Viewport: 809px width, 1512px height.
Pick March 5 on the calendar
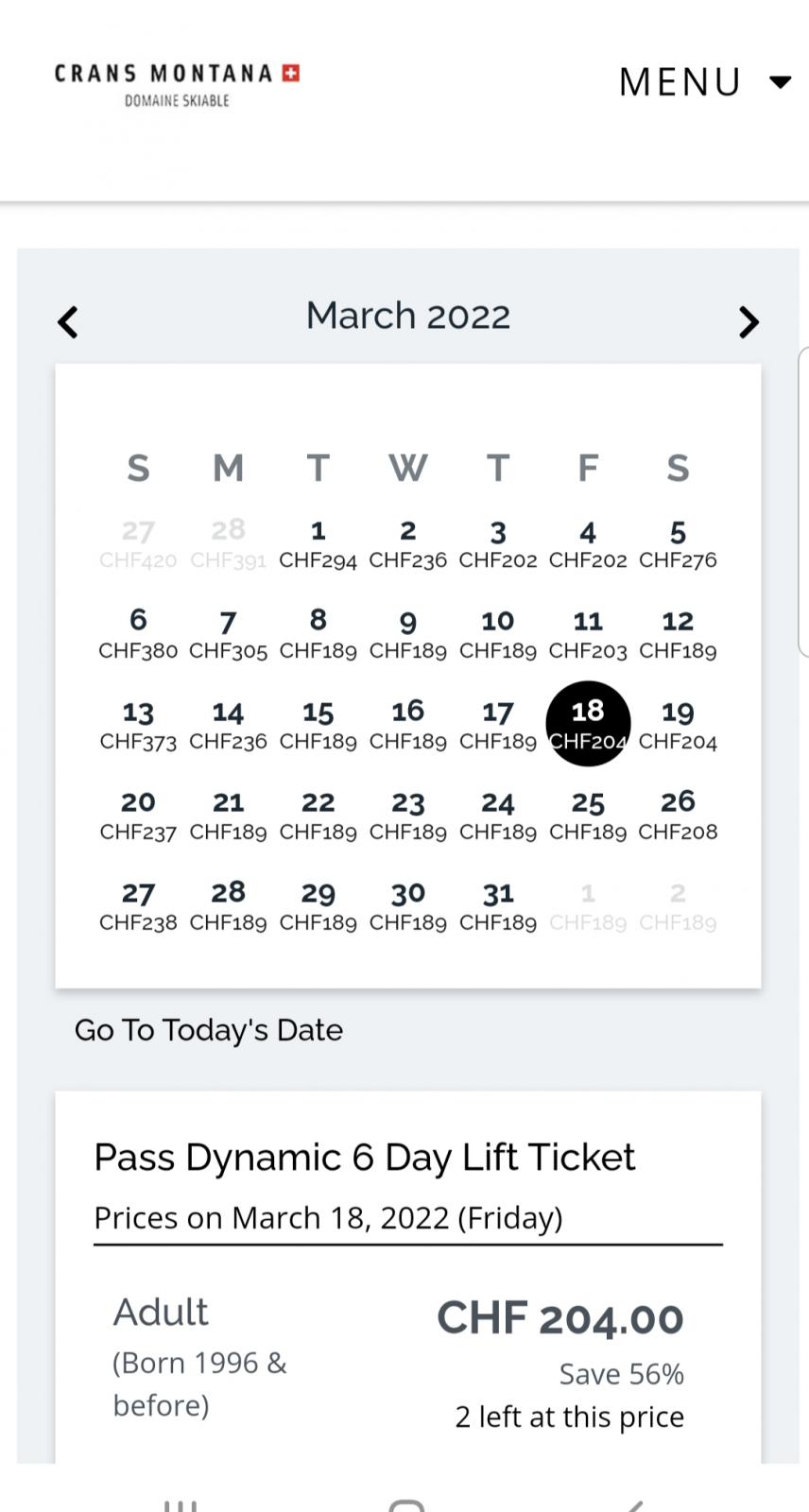click(x=678, y=544)
